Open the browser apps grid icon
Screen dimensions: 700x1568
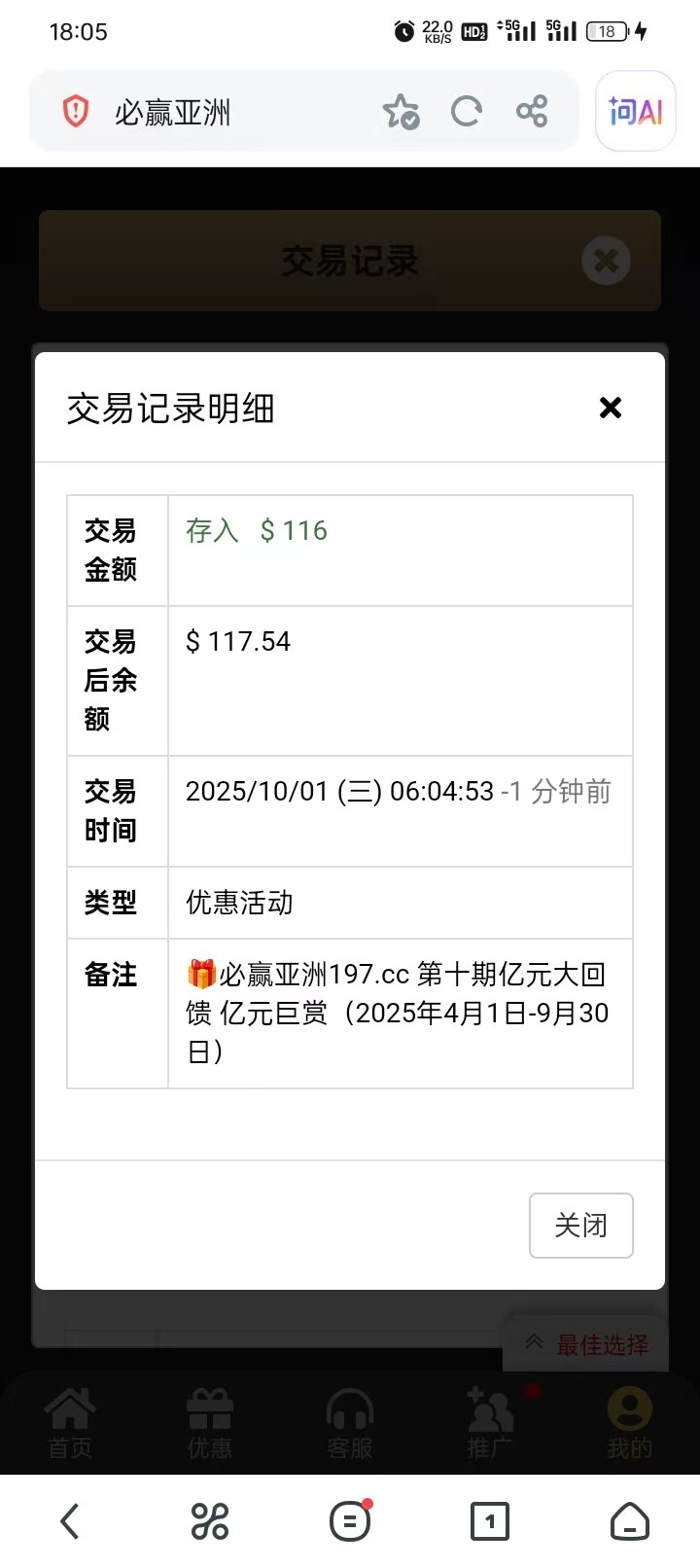[x=210, y=1521]
